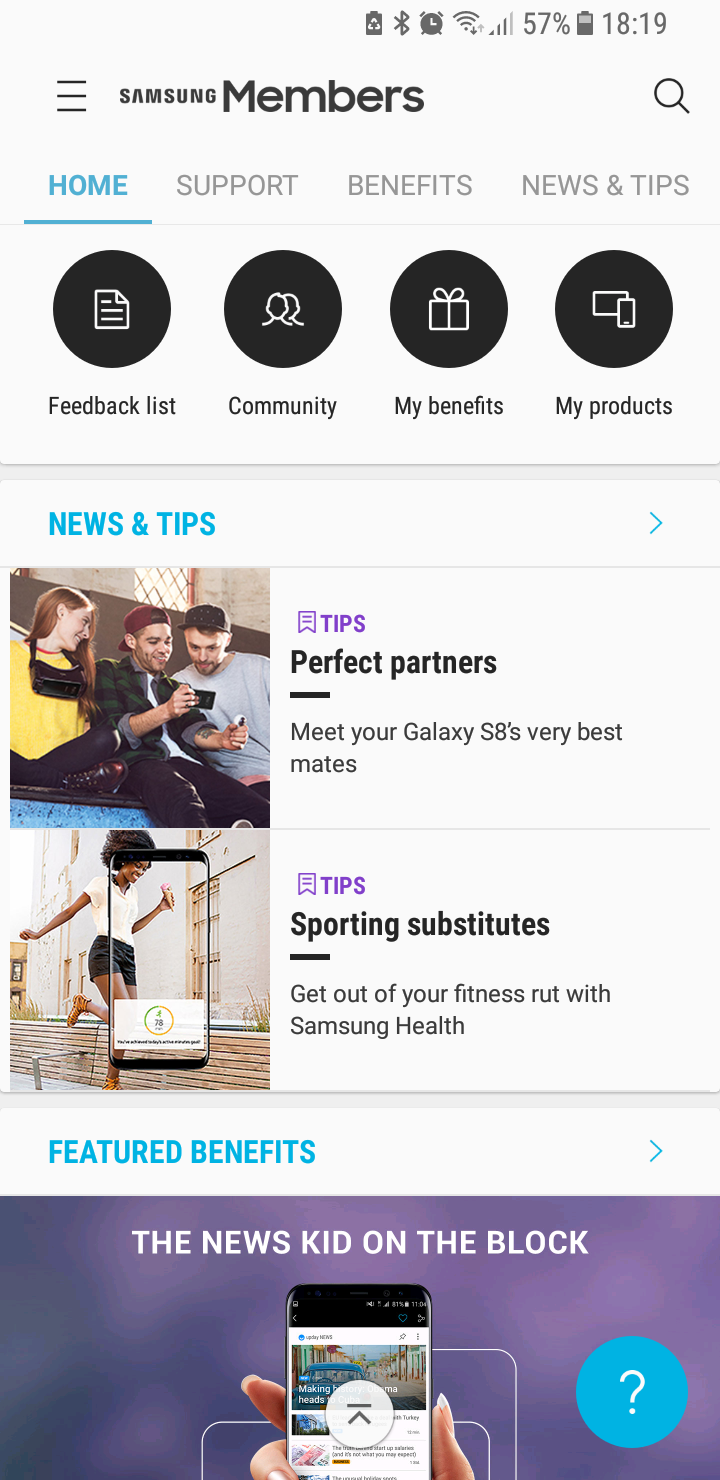Expand the News & Tips section arrow
This screenshot has width=720, height=1480.
(x=656, y=523)
